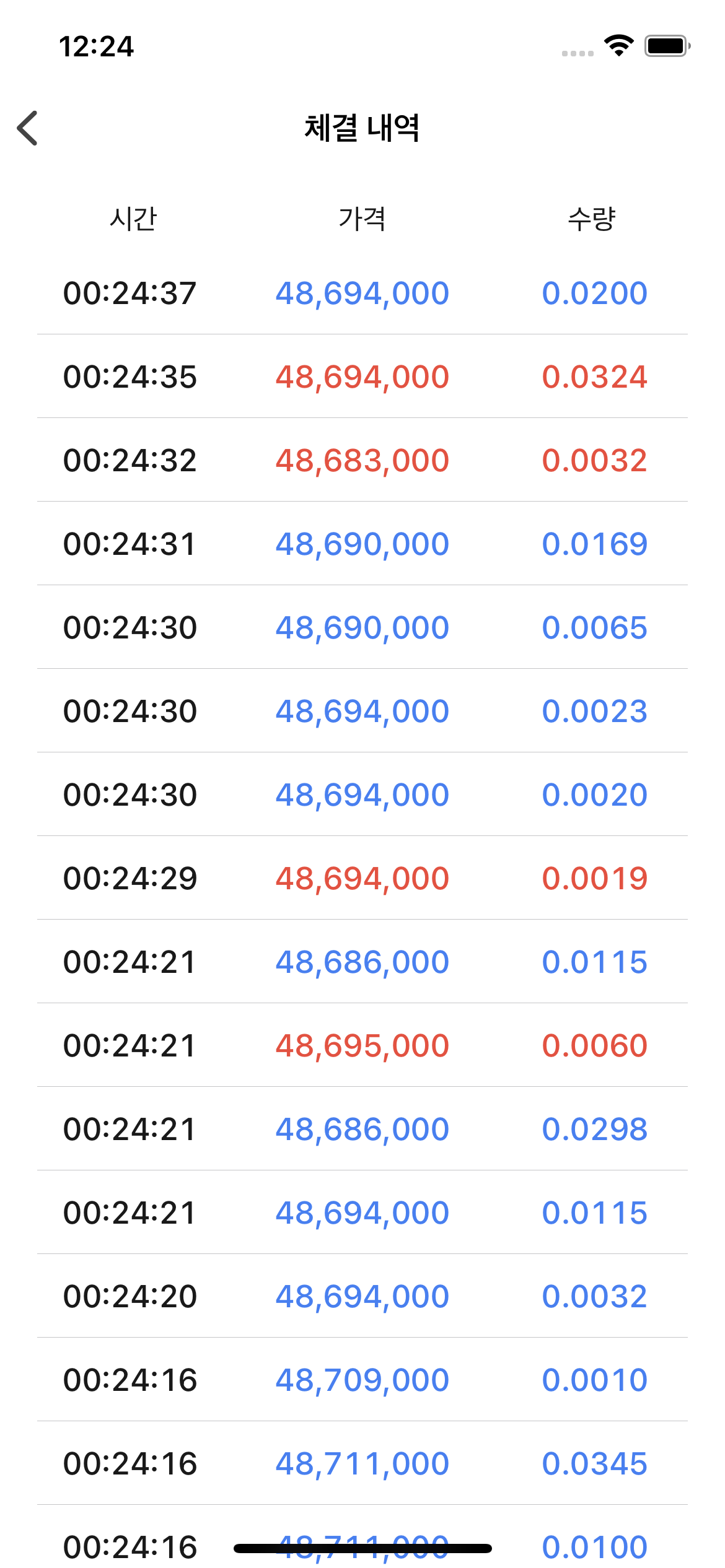Viewport: 725px width, 1568px height.
Task: Tap the 48,709,000 price at 00:24:16
Action: [x=362, y=1379]
